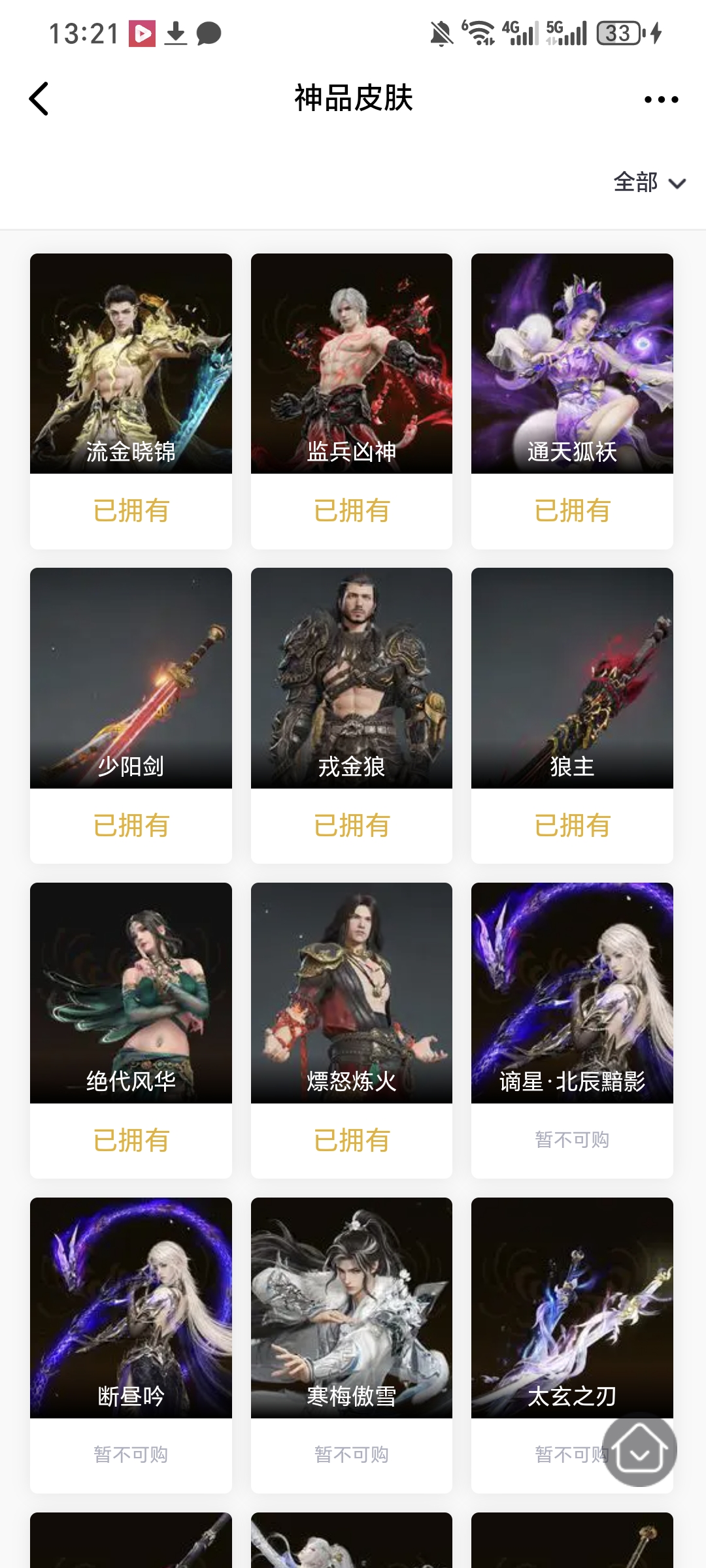Viewport: 706px width, 1568px height.
Task: Go back from 神品皮肤 page
Action: pos(39,99)
